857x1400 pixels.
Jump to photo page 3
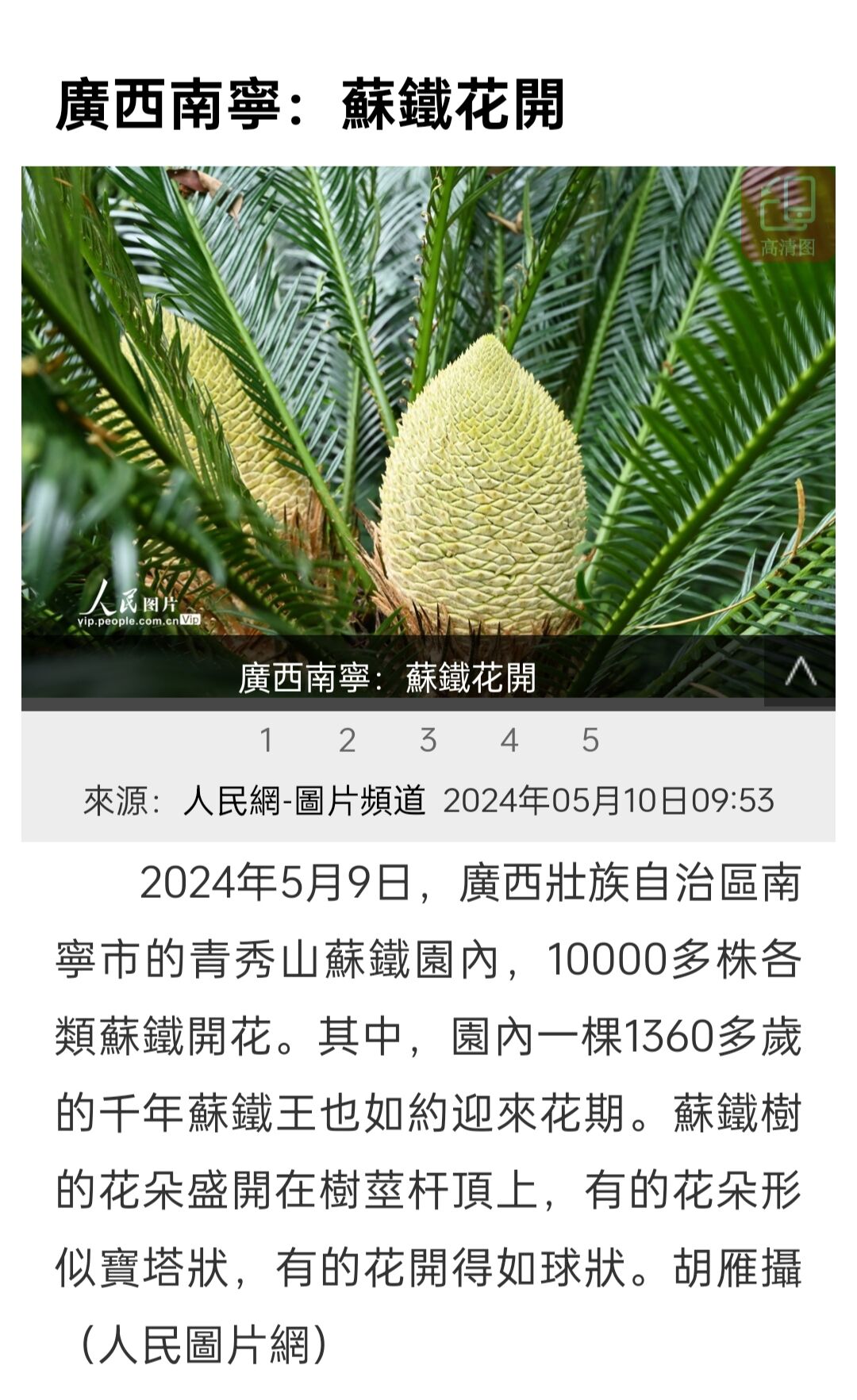428,741
